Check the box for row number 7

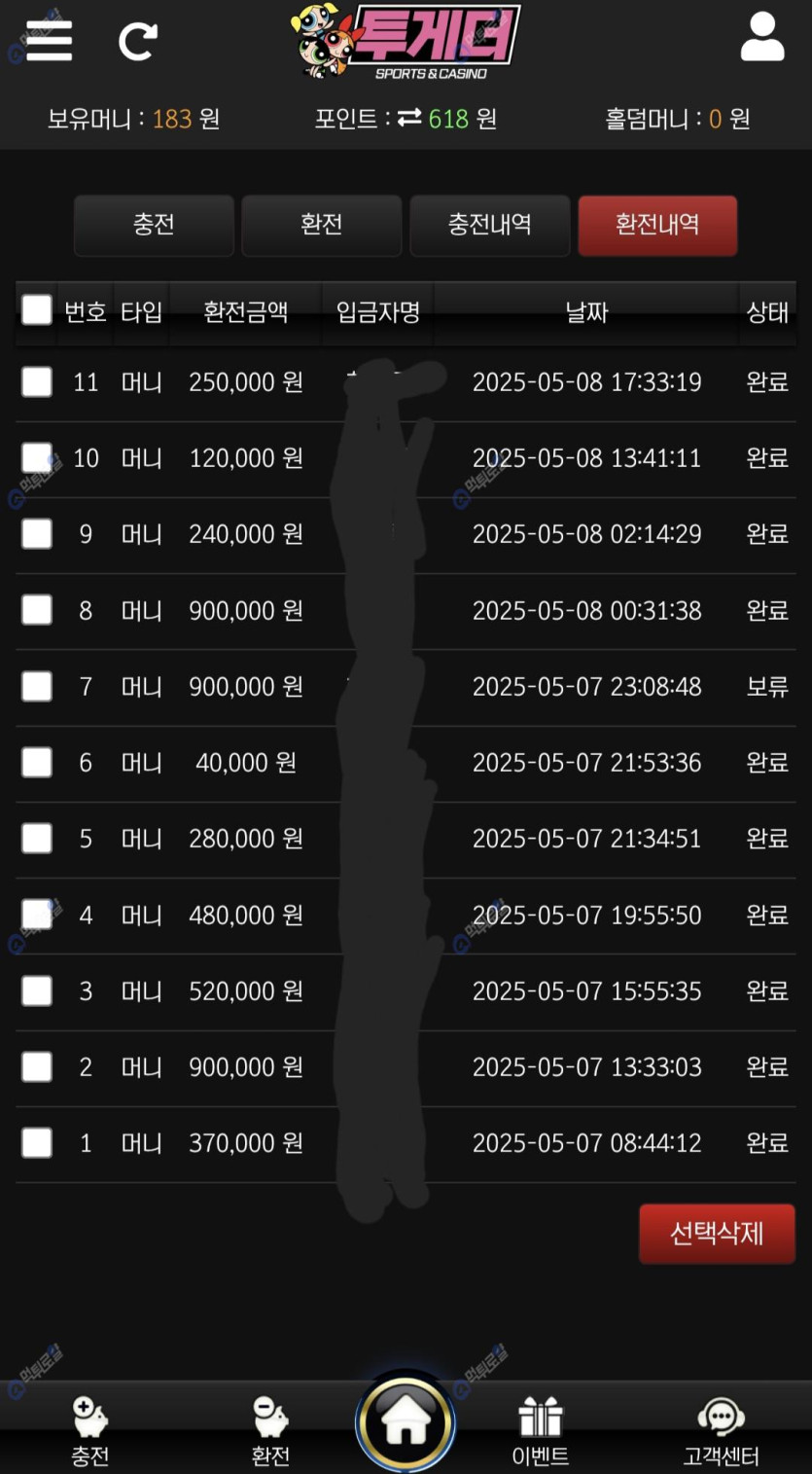(x=37, y=686)
